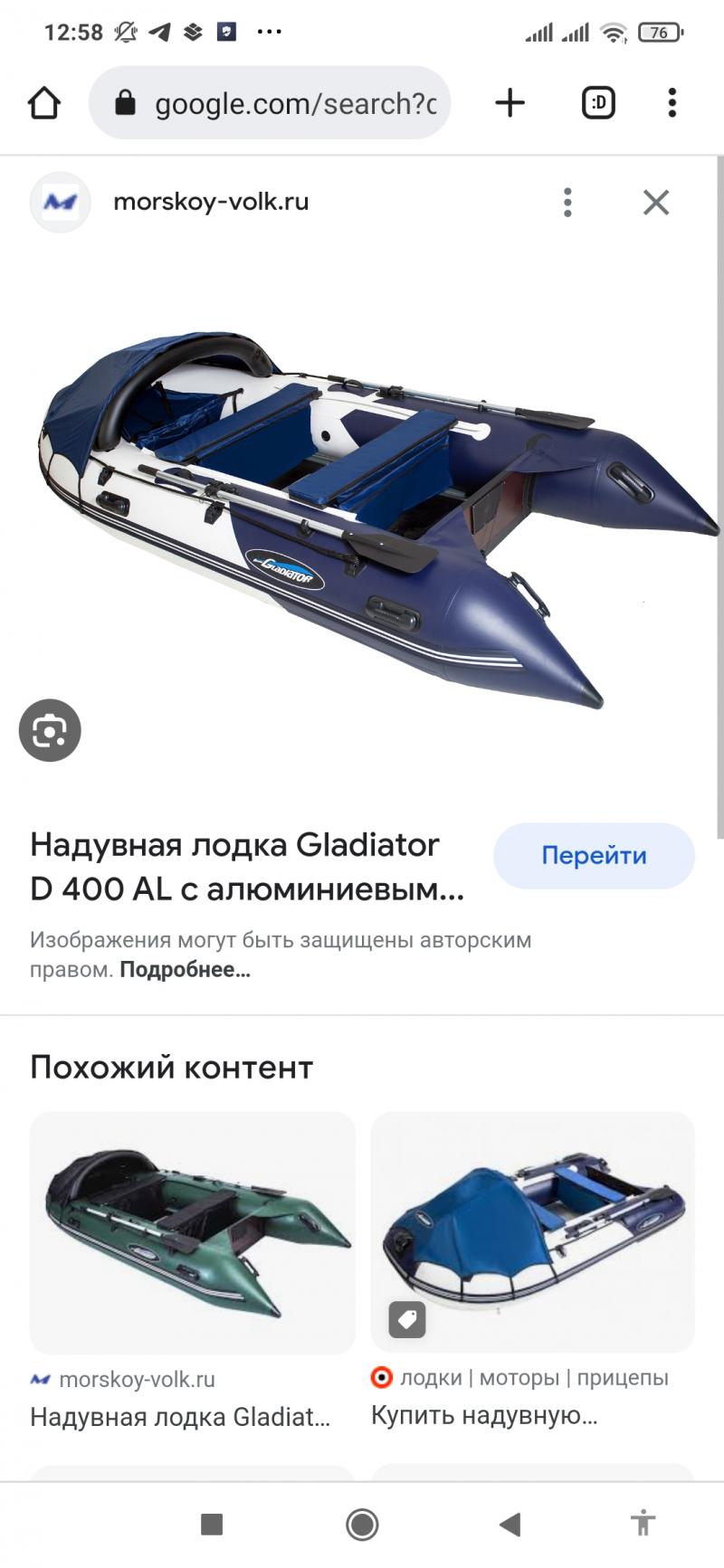The image size is (724, 1568).
Task: Tap the Перейти button
Action: [594, 856]
